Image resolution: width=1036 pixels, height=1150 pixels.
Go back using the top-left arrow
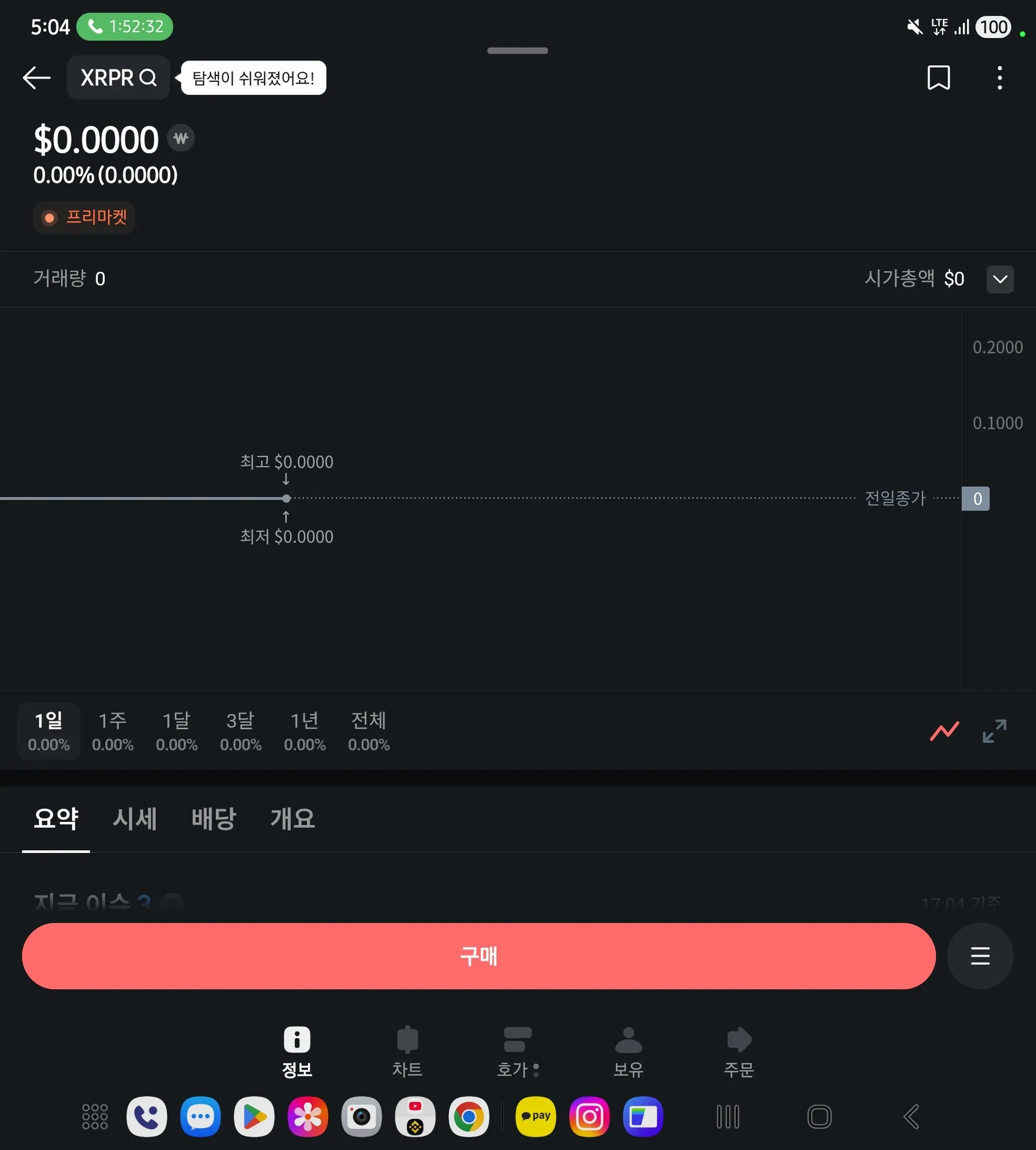37,78
